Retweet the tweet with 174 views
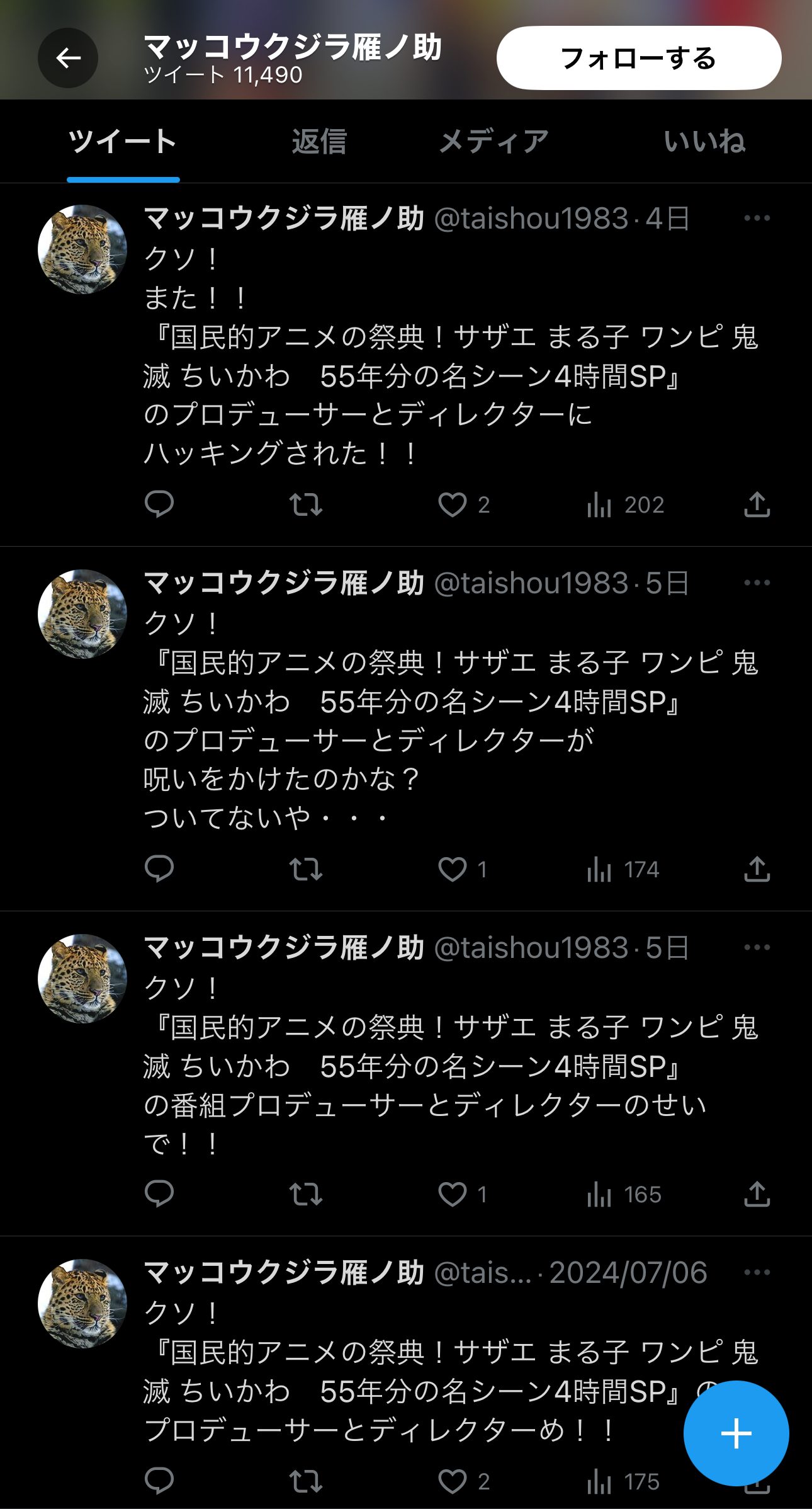The image size is (812, 1509). pyautogui.click(x=306, y=869)
